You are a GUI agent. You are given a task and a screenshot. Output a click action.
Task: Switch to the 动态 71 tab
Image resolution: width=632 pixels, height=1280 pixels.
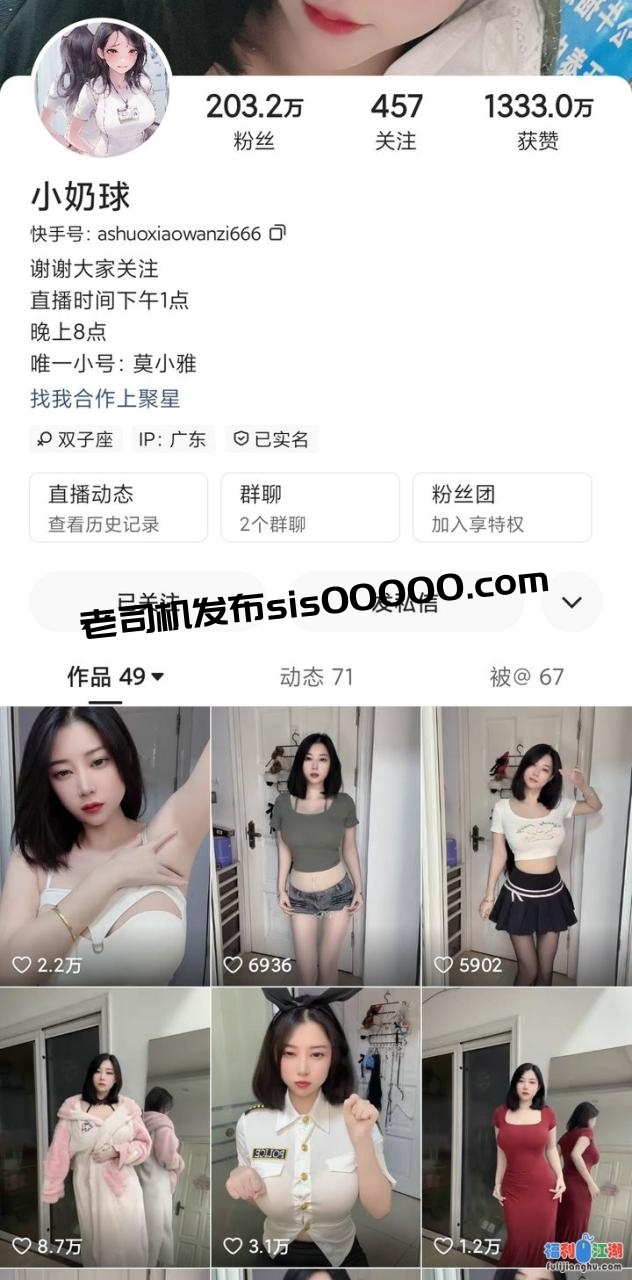[316, 677]
